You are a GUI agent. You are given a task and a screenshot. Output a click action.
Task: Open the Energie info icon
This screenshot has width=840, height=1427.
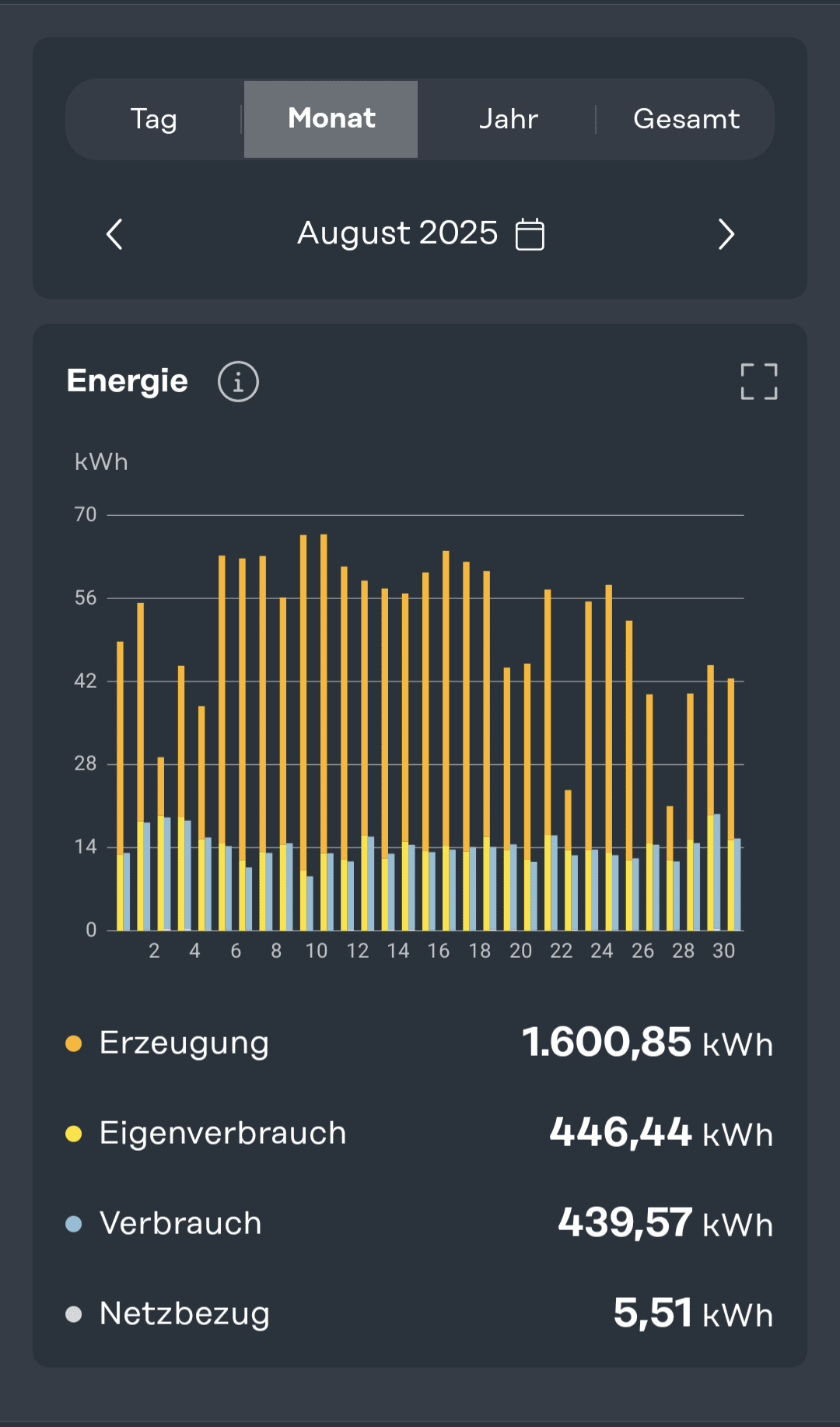(238, 382)
